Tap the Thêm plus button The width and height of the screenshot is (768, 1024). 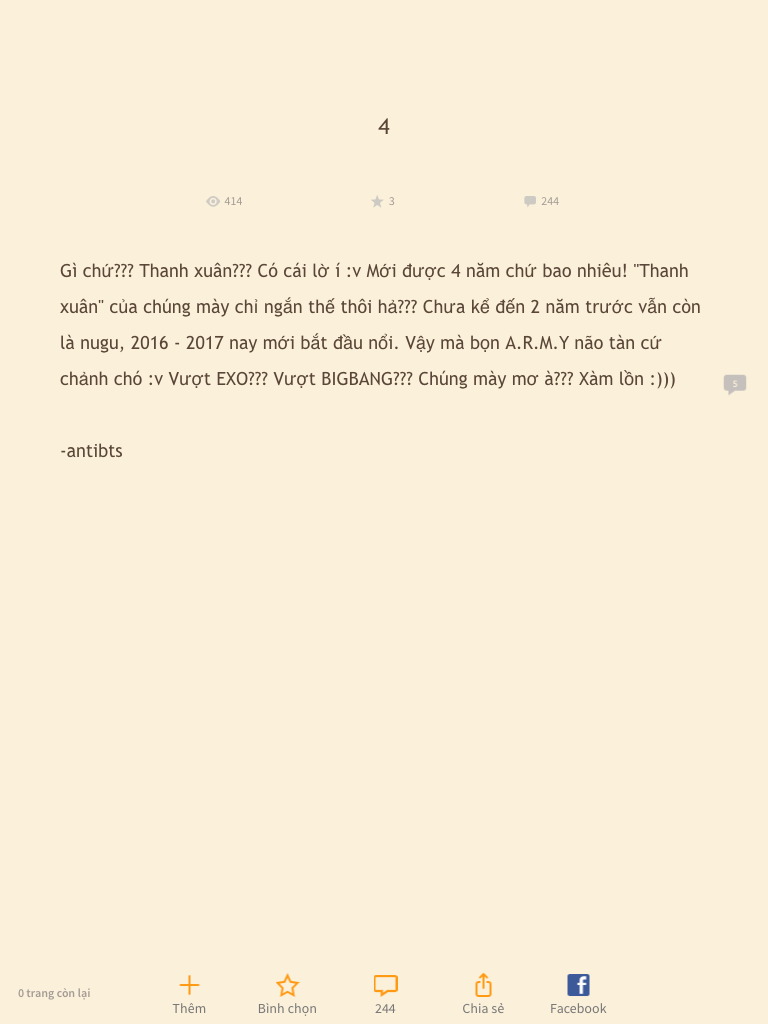(189, 993)
